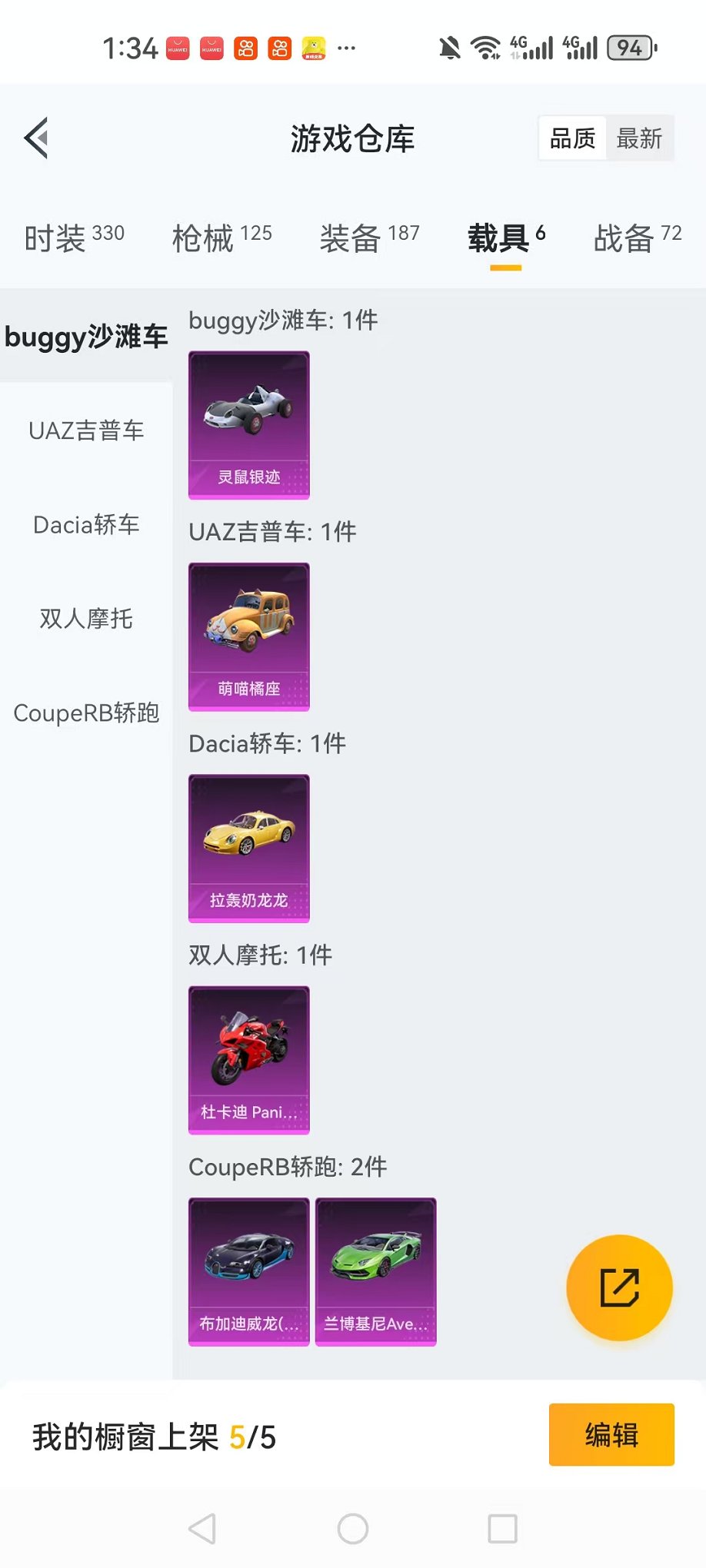Tap the 编辑 button
This screenshot has width=706, height=1568.
[x=611, y=1435]
